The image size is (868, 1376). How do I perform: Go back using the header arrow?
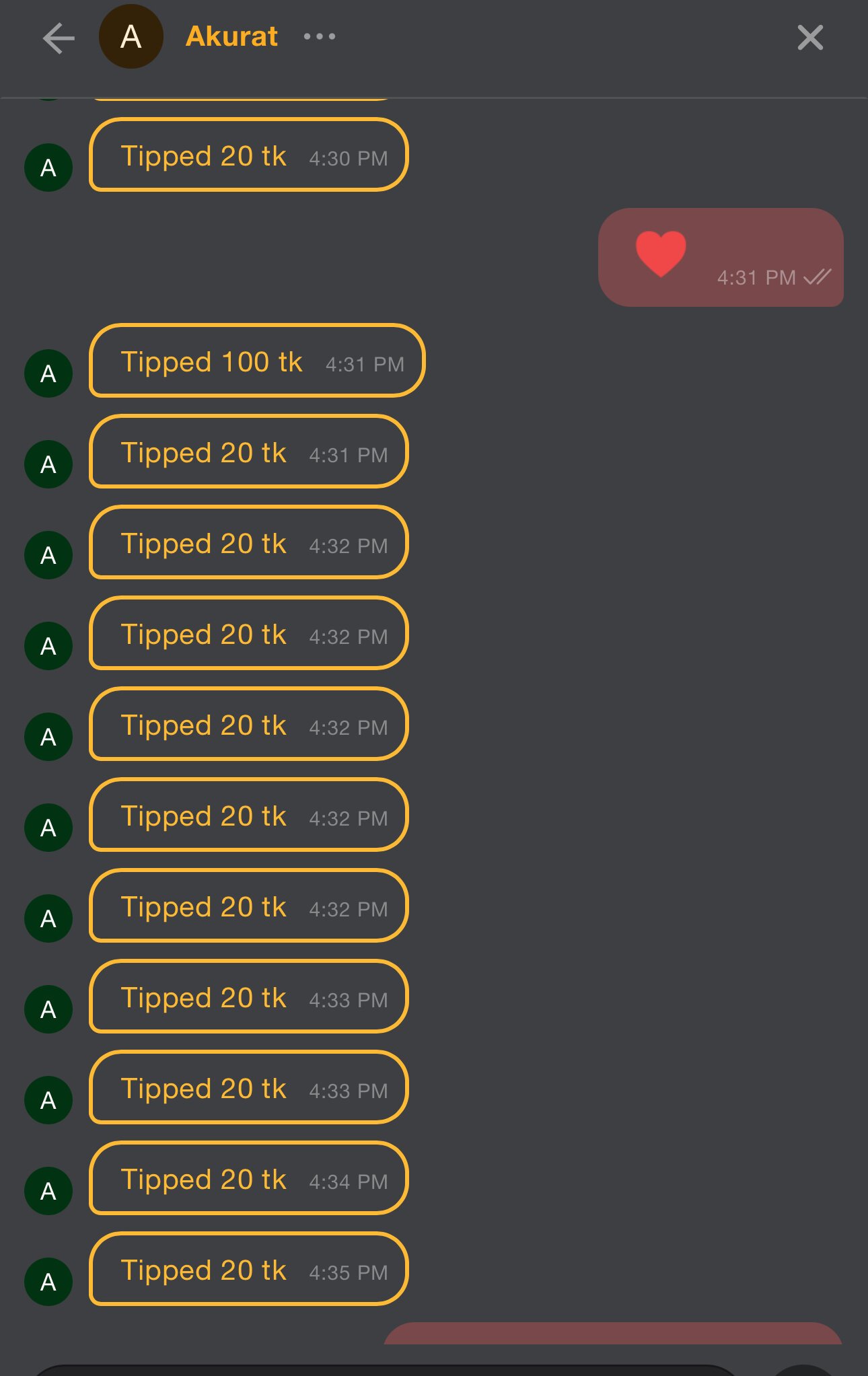59,38
